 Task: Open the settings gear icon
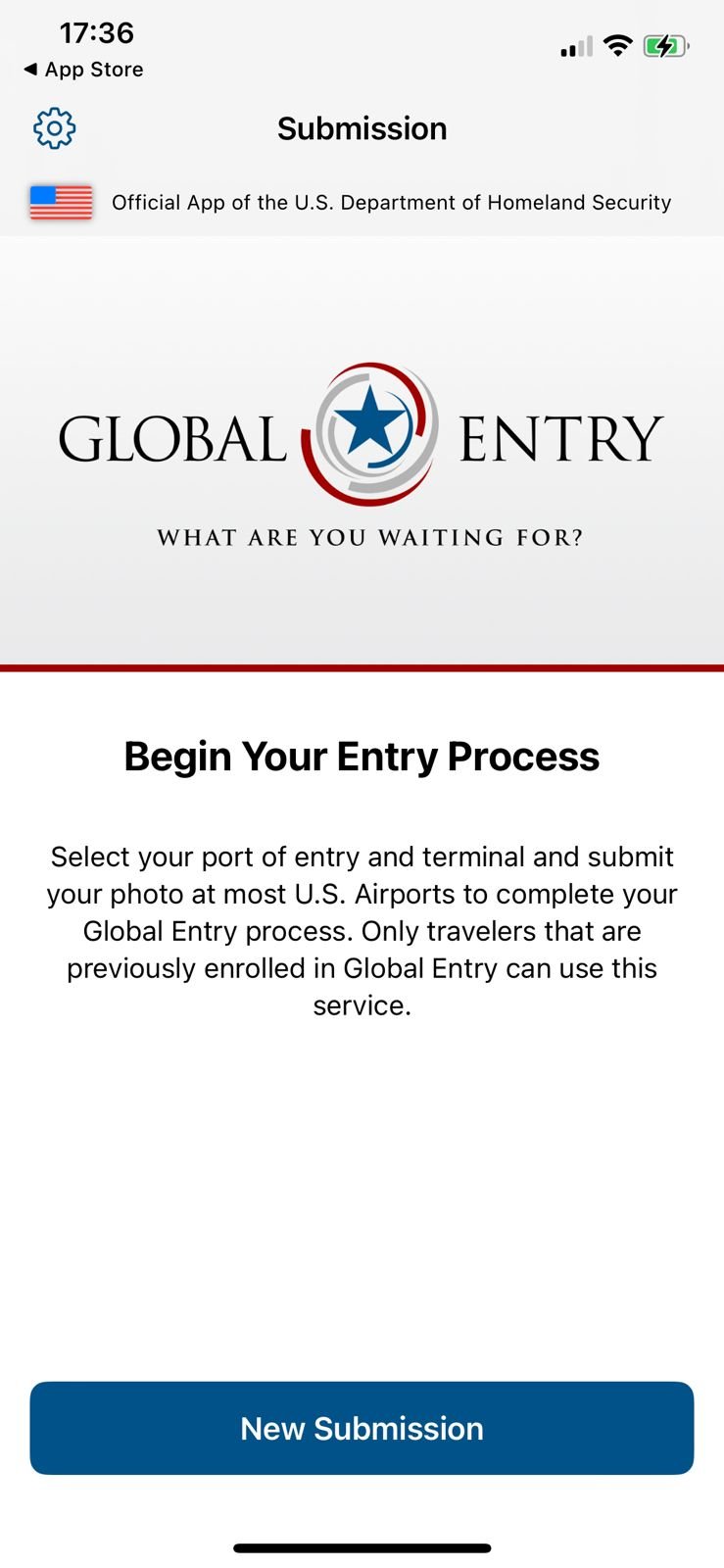click(x=55, y=128)
